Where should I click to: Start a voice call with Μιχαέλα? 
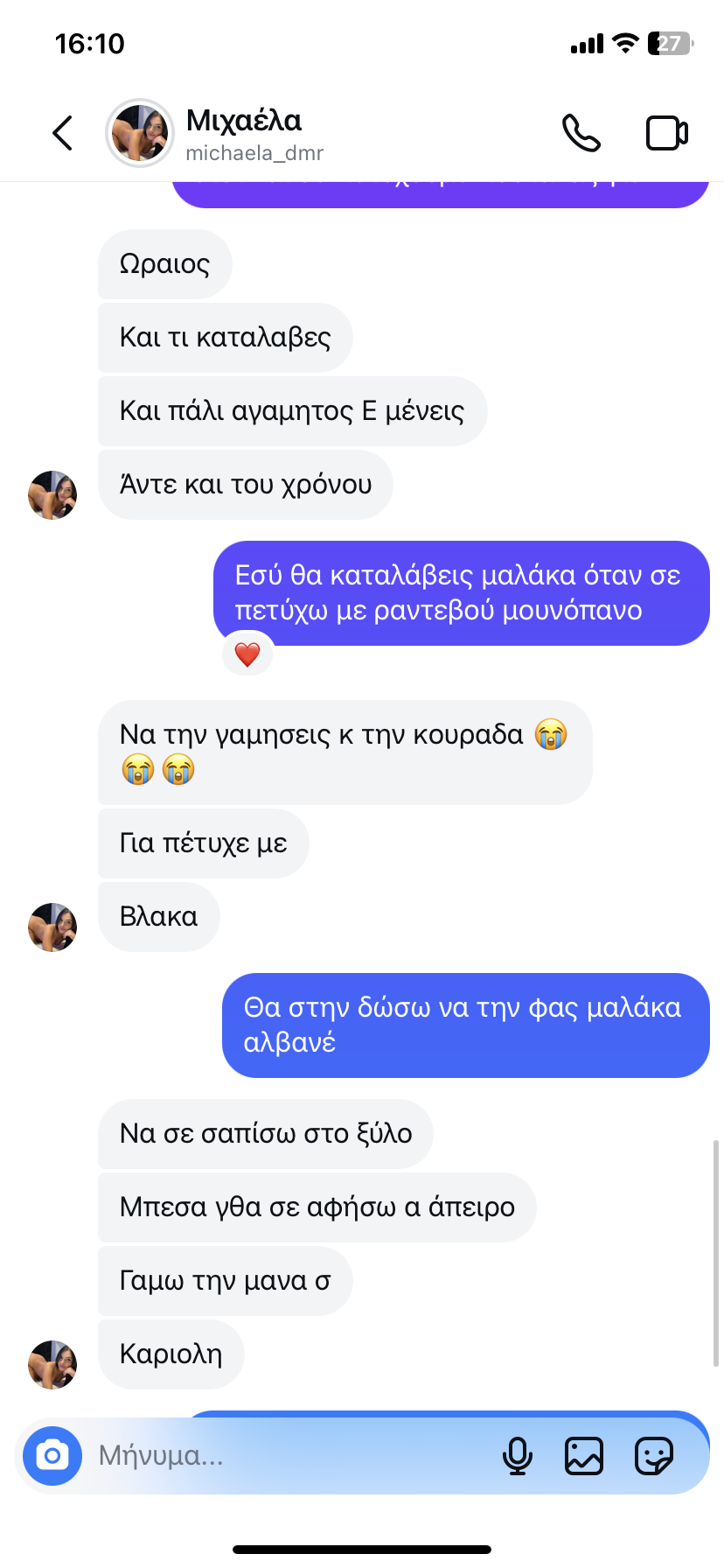click(x=581, y=133)
